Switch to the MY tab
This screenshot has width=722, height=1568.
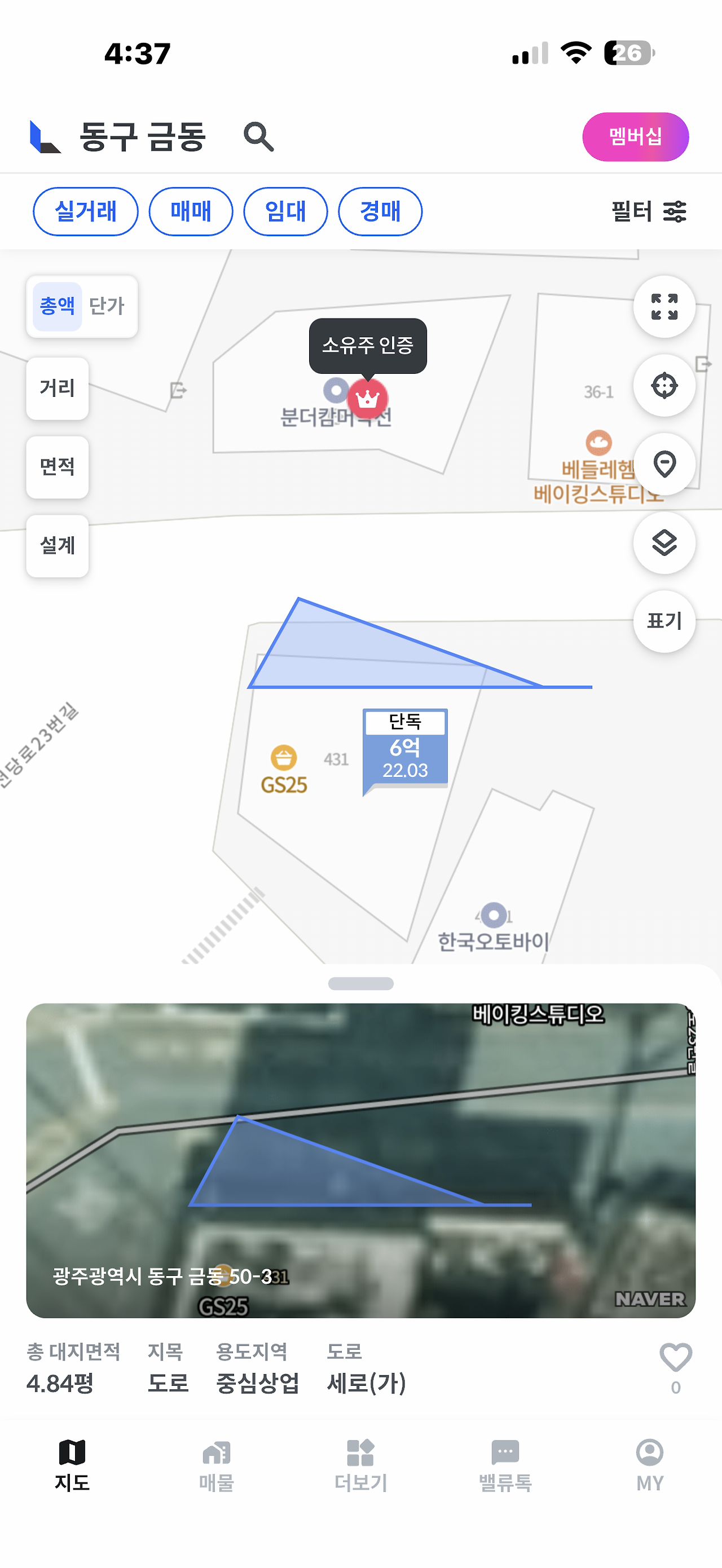(649, 1464)
